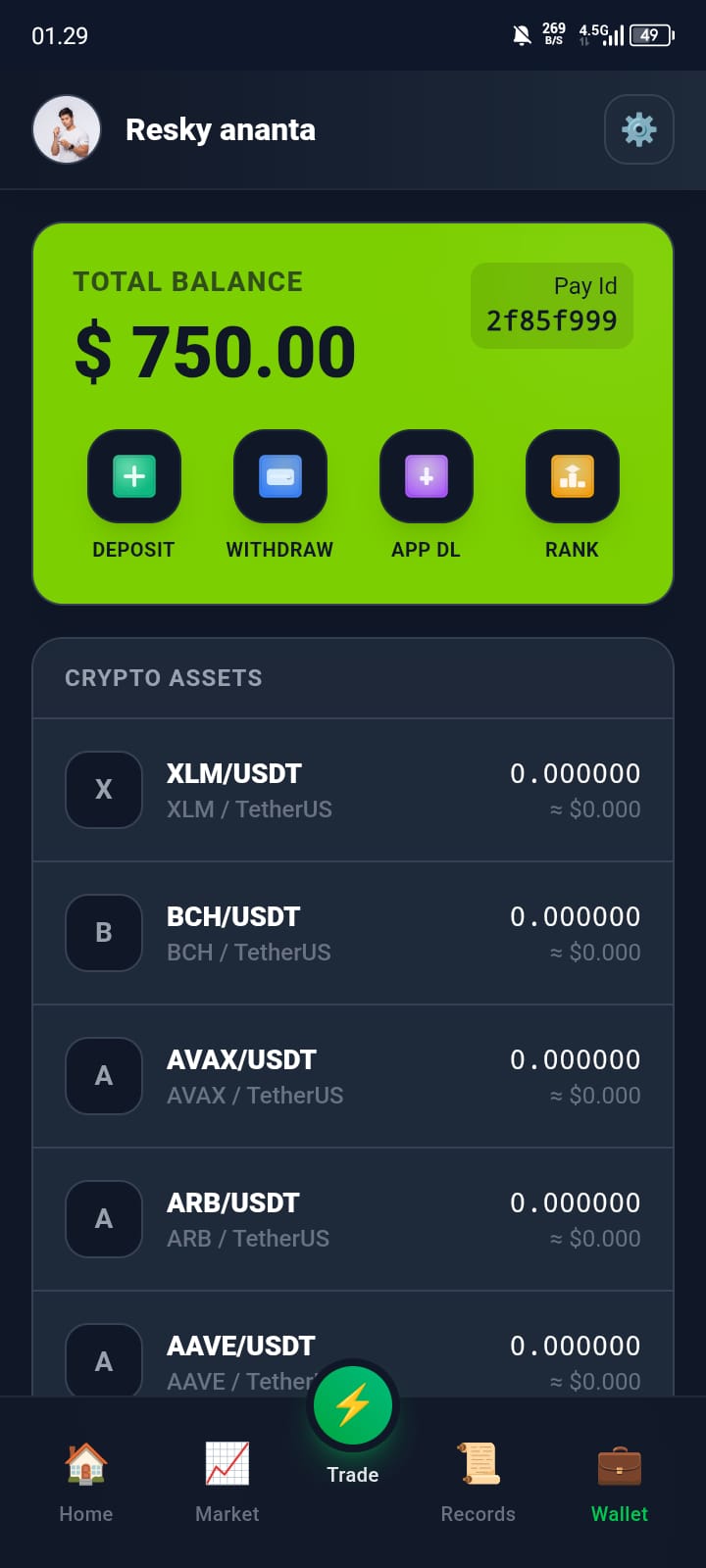Open the Rank leaderboard icon
706x1568 pixels.
click(572, 477)
